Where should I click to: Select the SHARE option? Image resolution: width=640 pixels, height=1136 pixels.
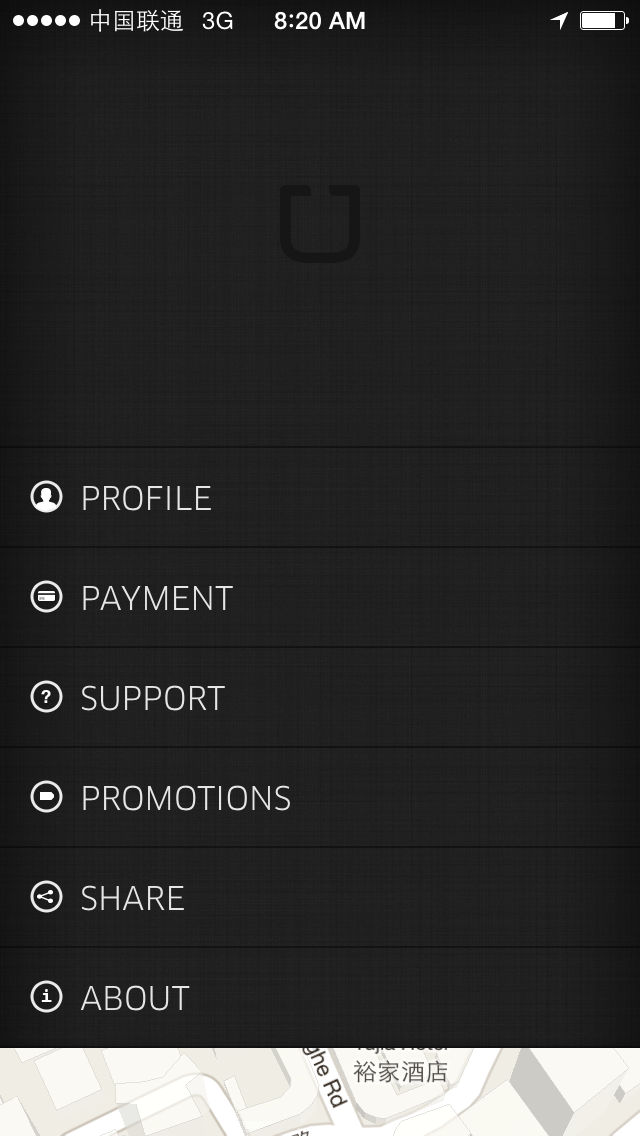pyautogui.click(x=132, y=898)
